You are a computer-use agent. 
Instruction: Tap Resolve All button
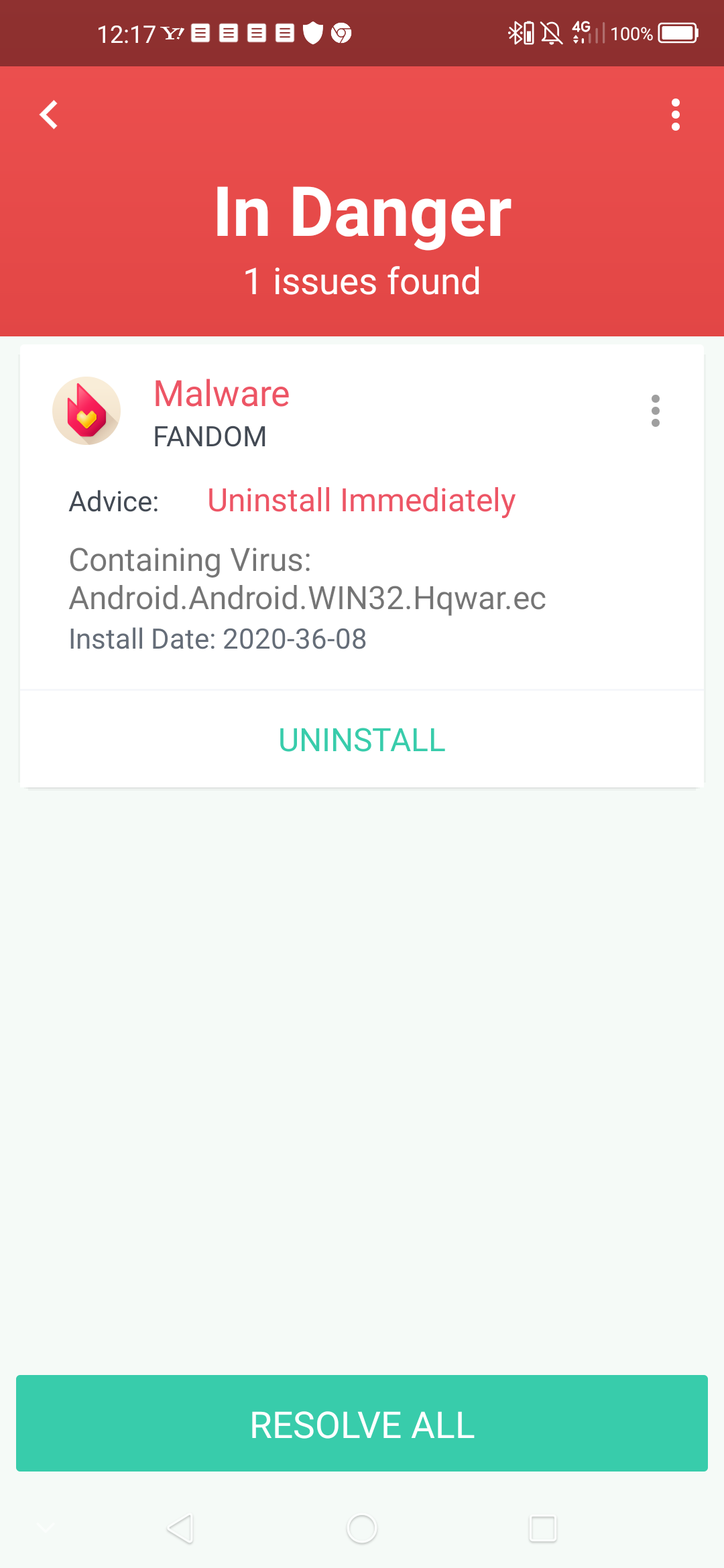click(362, 1424)
